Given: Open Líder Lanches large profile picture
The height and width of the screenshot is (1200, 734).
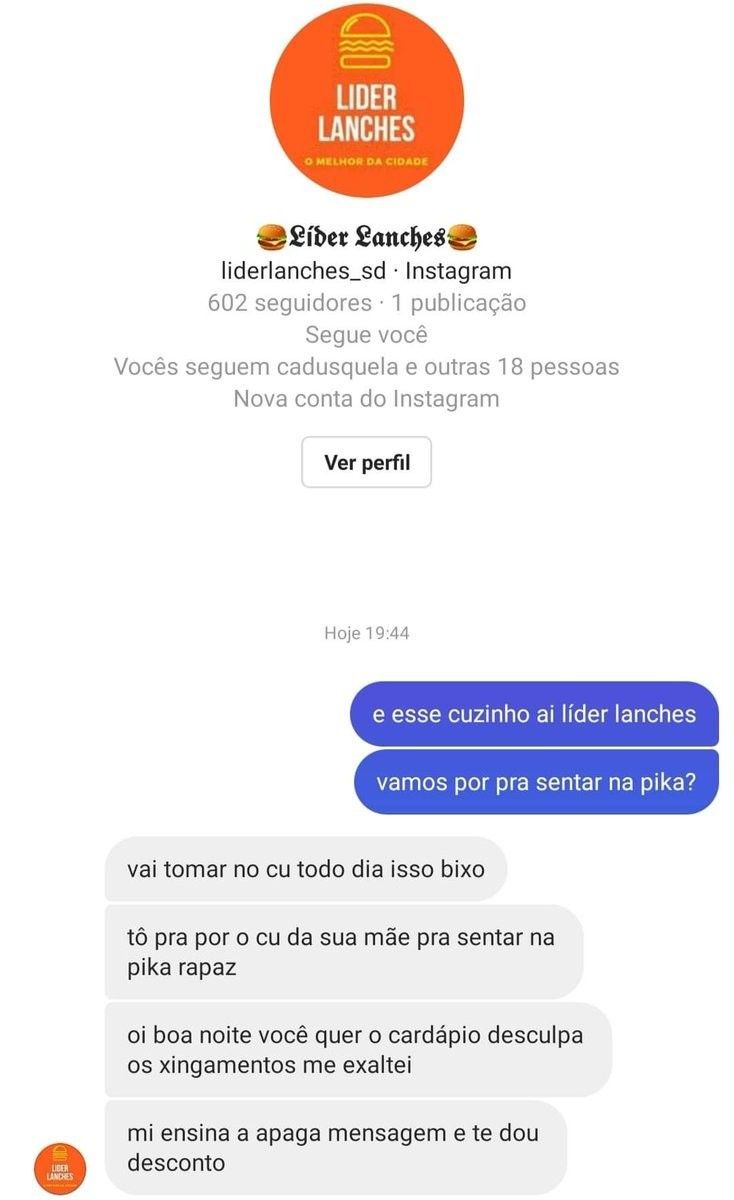Looking at the screenshot, I should tap(366, 100).
